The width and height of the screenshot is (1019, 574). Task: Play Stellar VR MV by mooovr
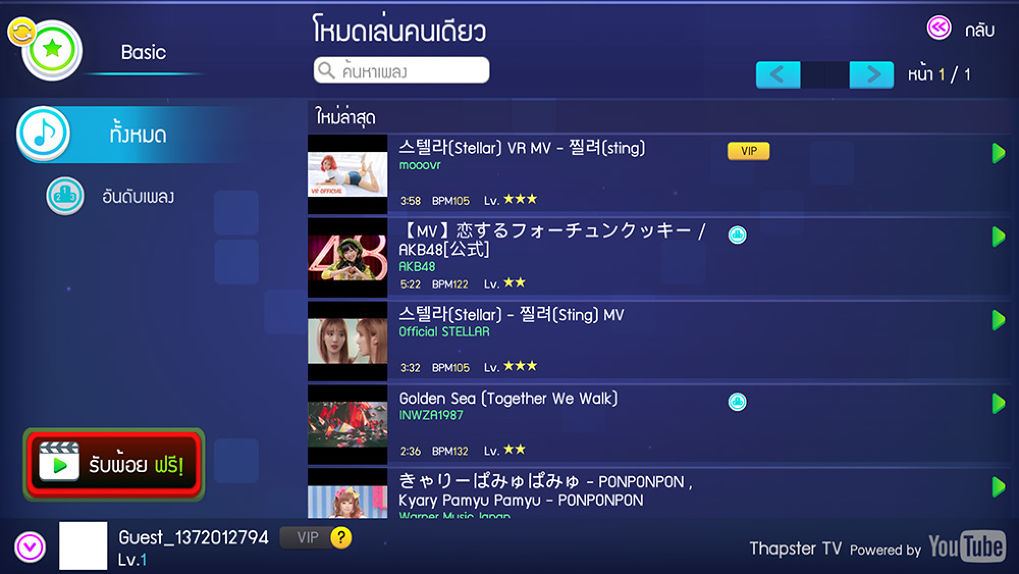(x=997, y=153)
